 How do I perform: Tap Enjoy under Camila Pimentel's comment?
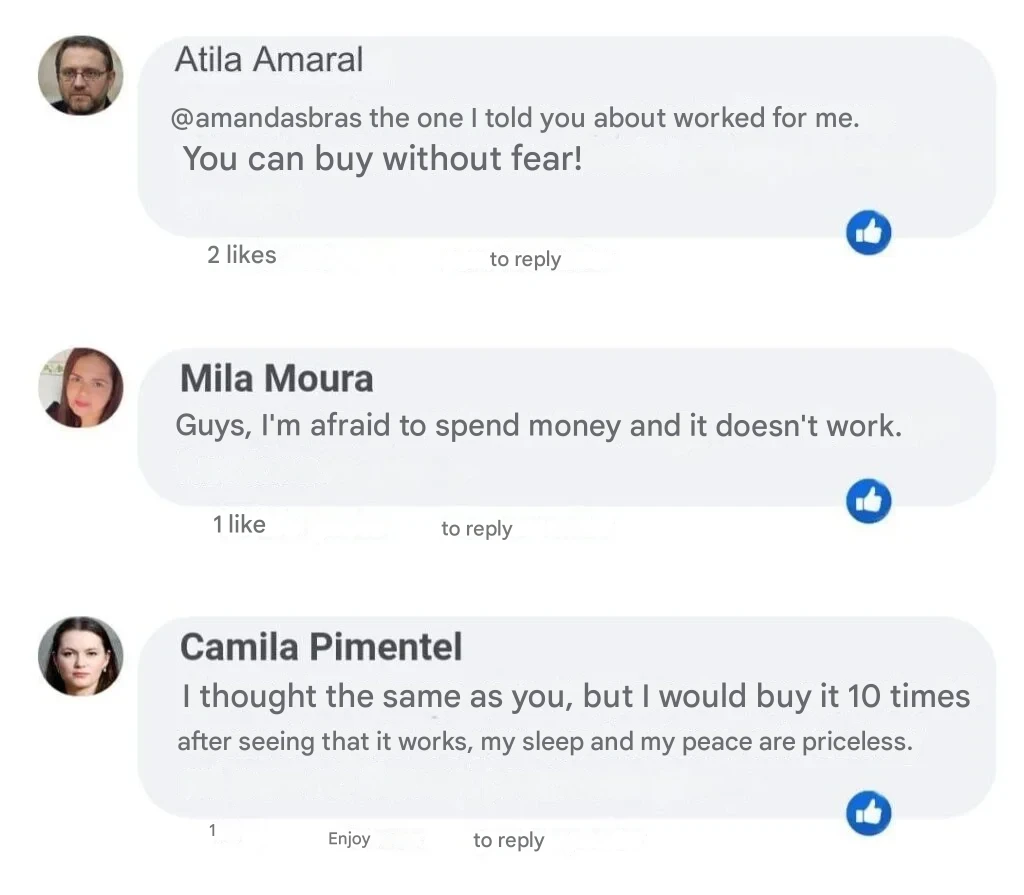[349, 839]
